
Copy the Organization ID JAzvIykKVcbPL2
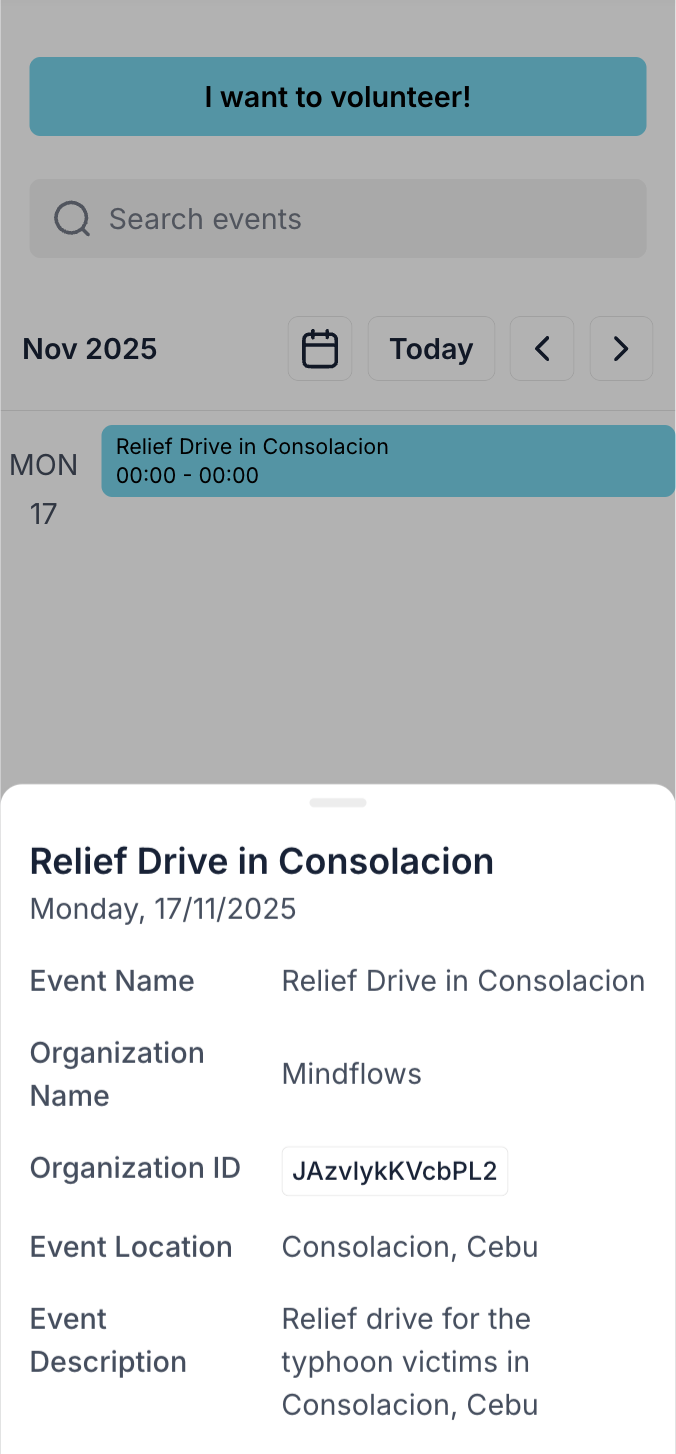(x=395, y=1171)
